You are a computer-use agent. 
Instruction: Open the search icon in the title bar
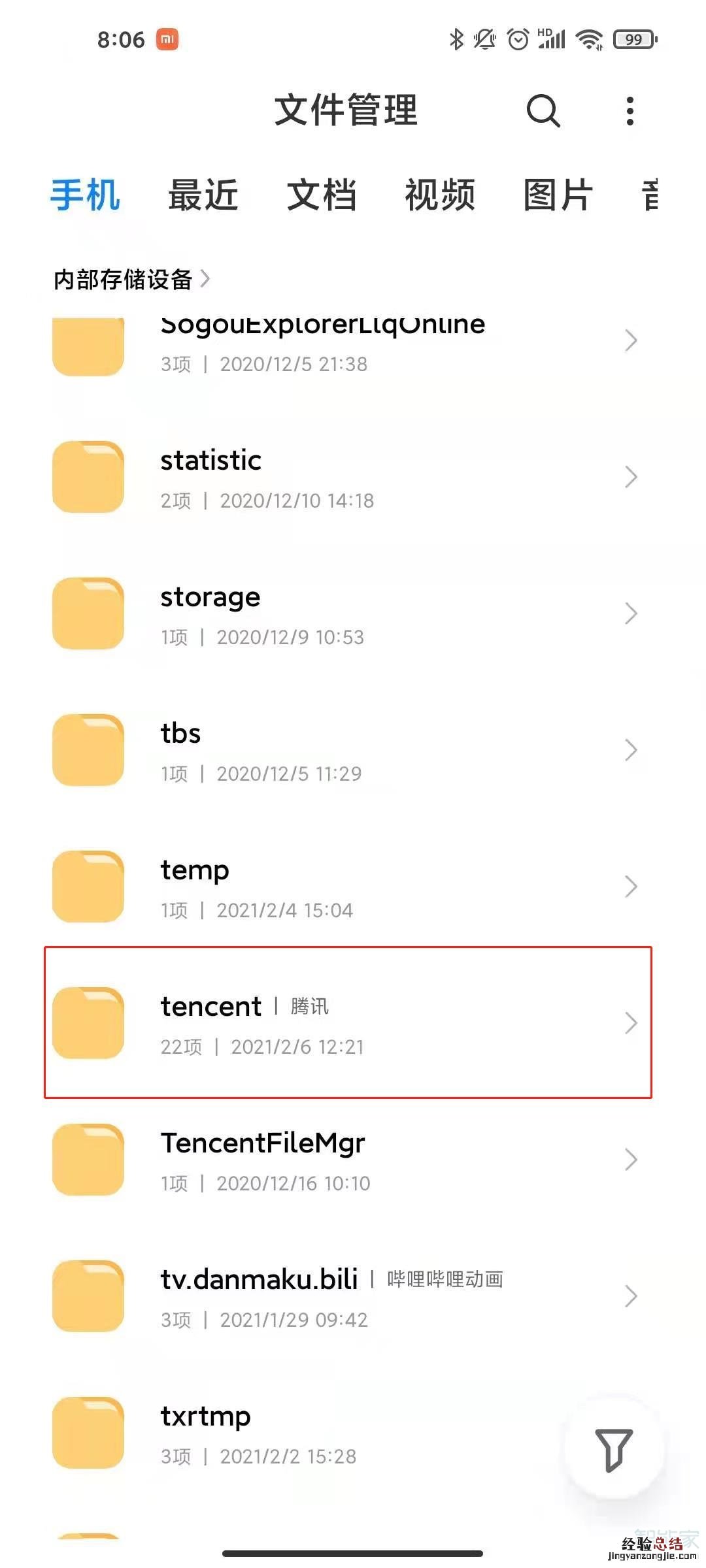pyautogui.click(x=543, y=110)
